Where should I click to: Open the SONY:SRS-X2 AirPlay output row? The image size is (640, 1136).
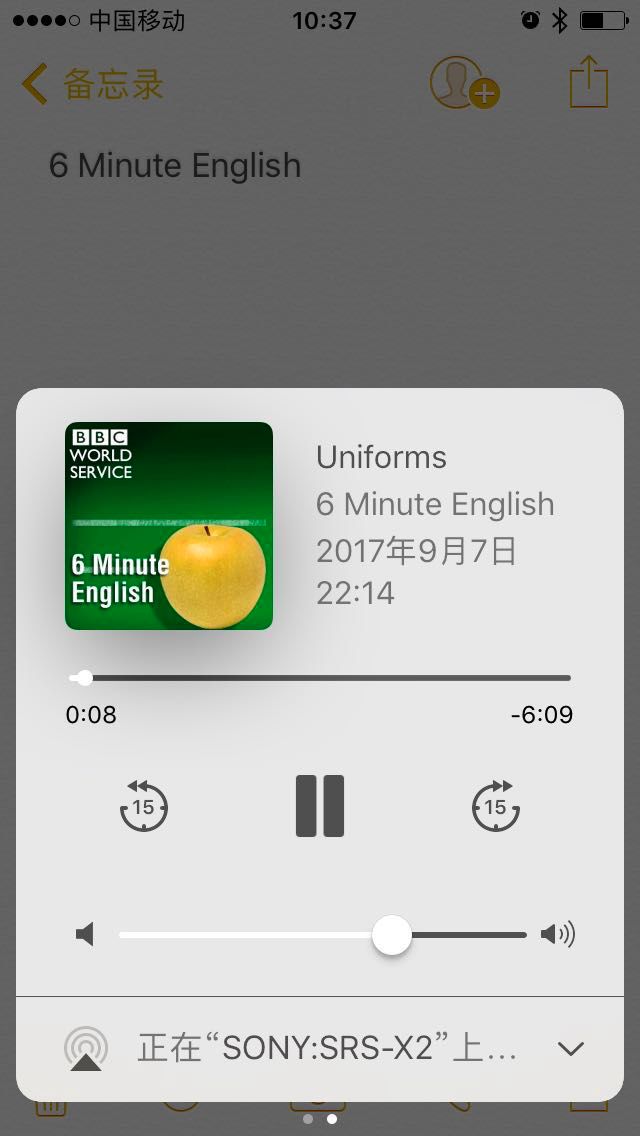point(320,1048)
